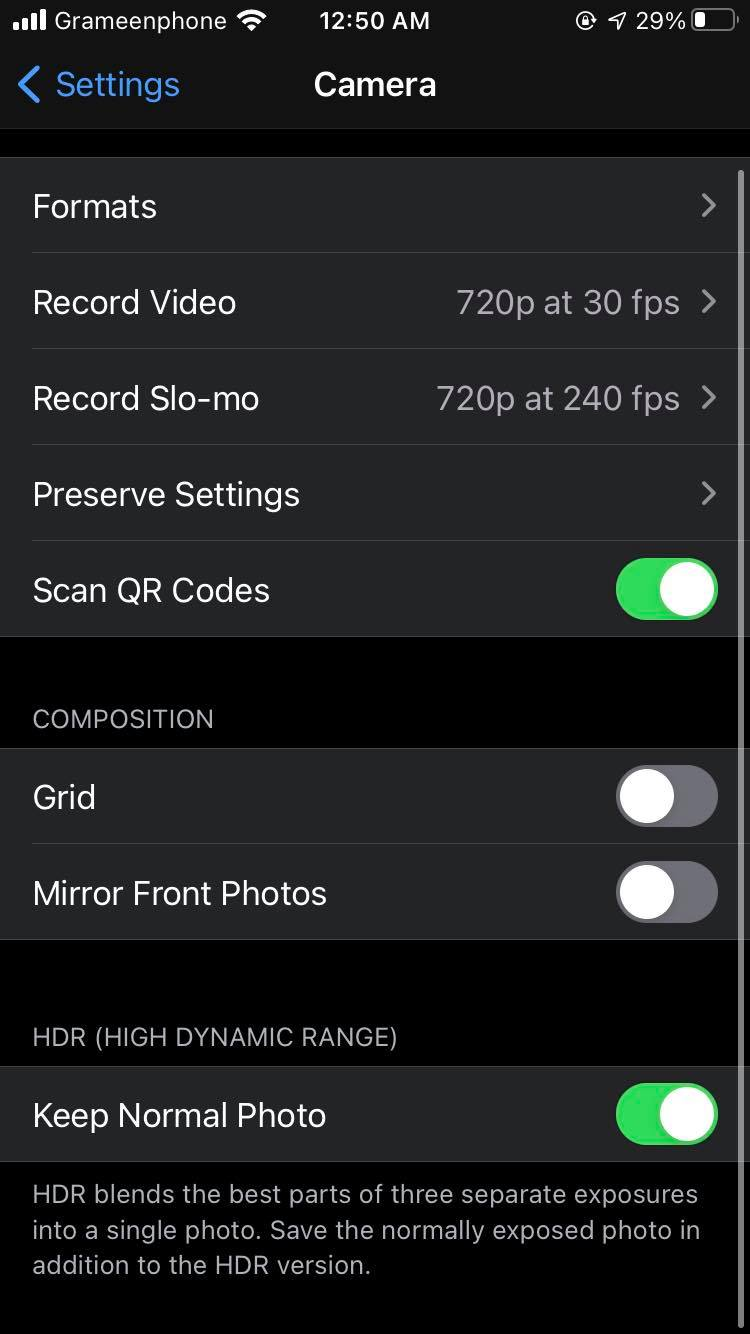Go back to Settings
Image resolution: width=750 pixels, height=1334 pixels.
tap(98, 85)
